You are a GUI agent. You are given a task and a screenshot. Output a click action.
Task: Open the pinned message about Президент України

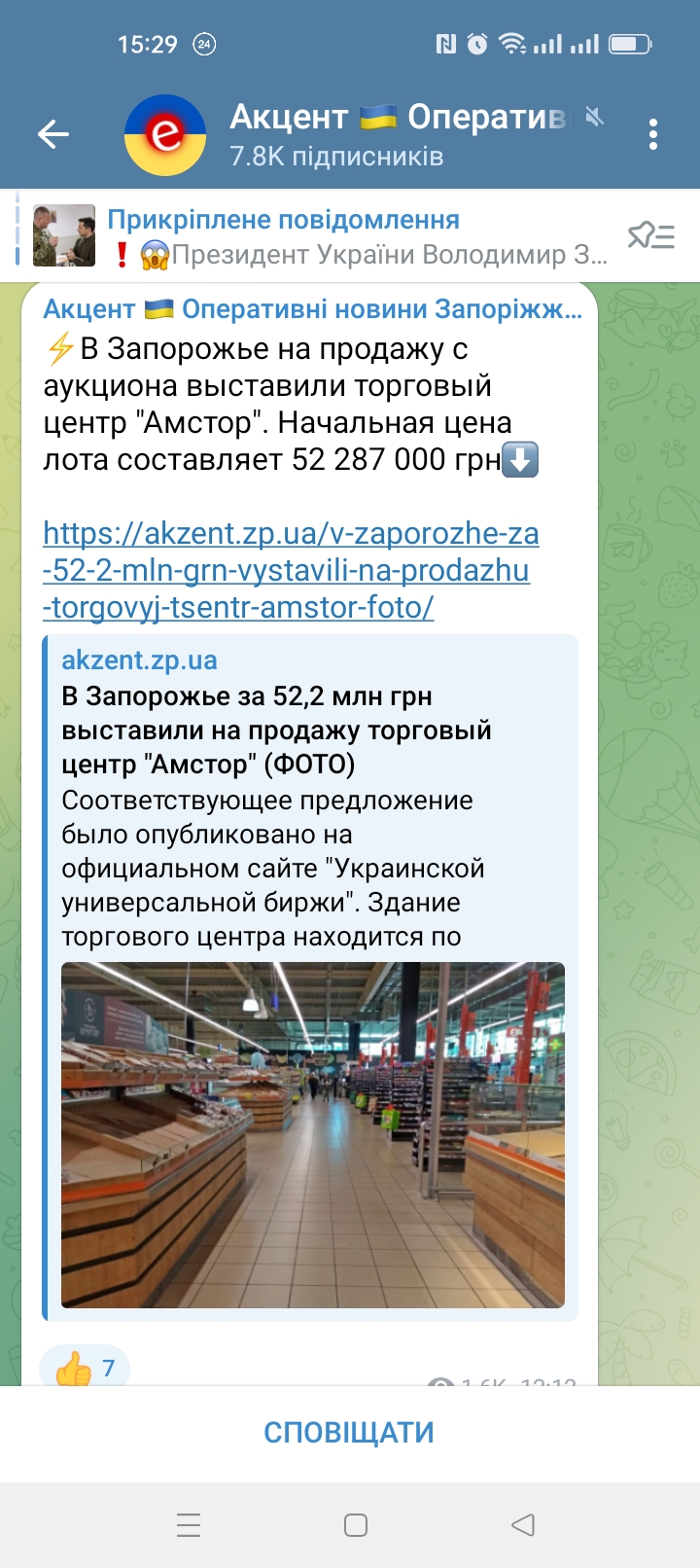coord(321,236)
